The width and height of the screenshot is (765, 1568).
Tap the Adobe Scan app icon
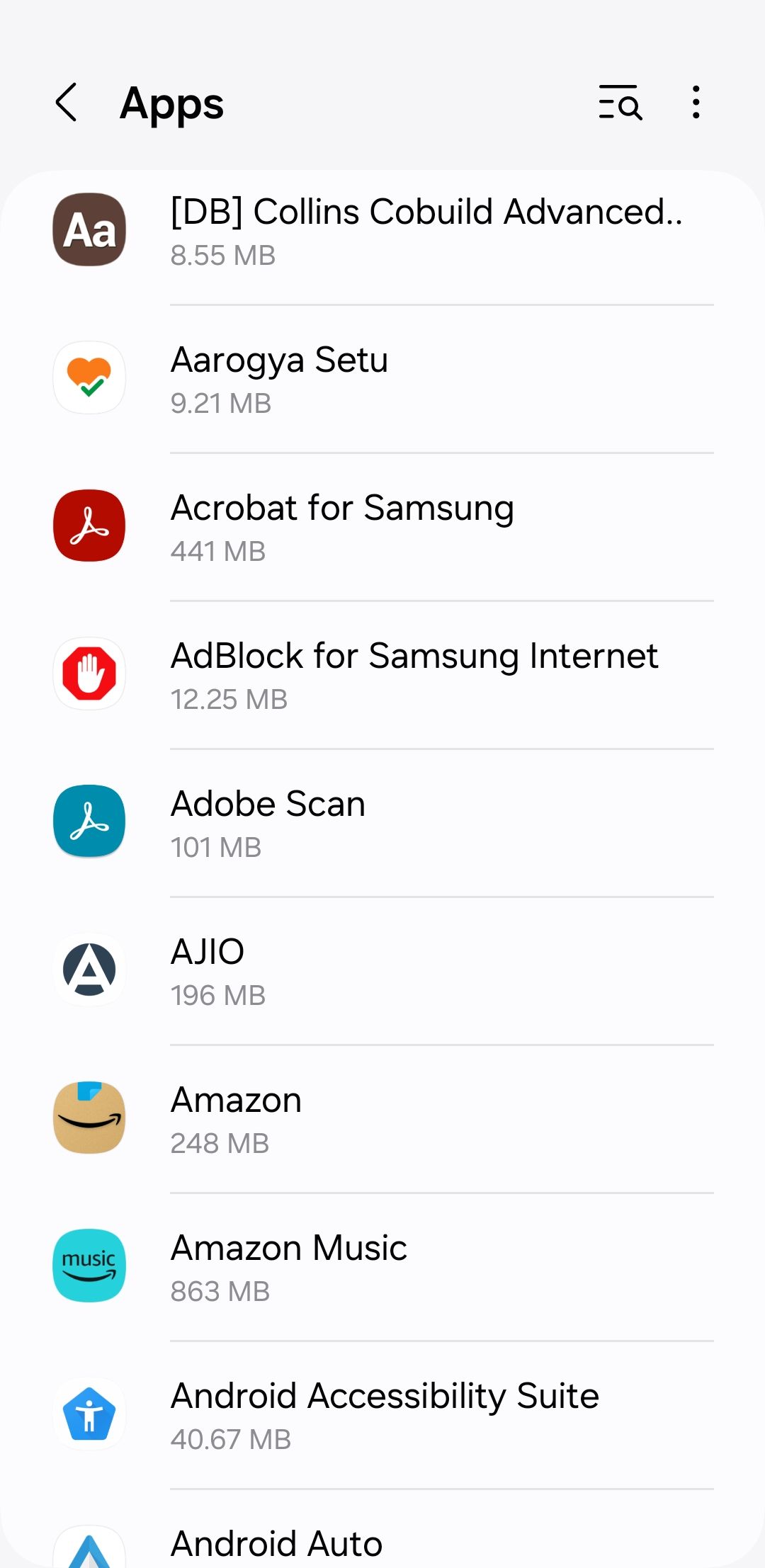(89, 822)
